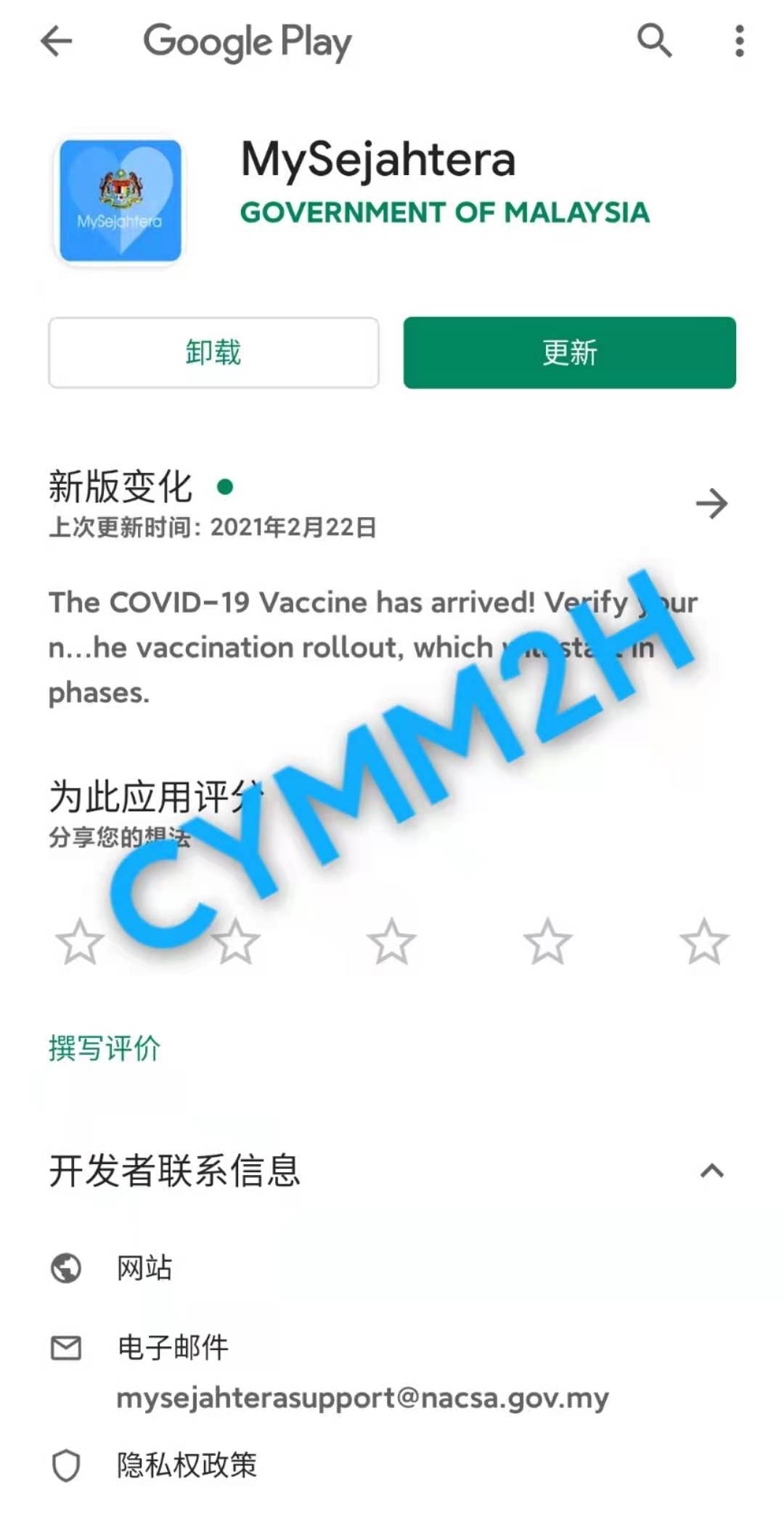Open the three-dot overflow menu

739,41
